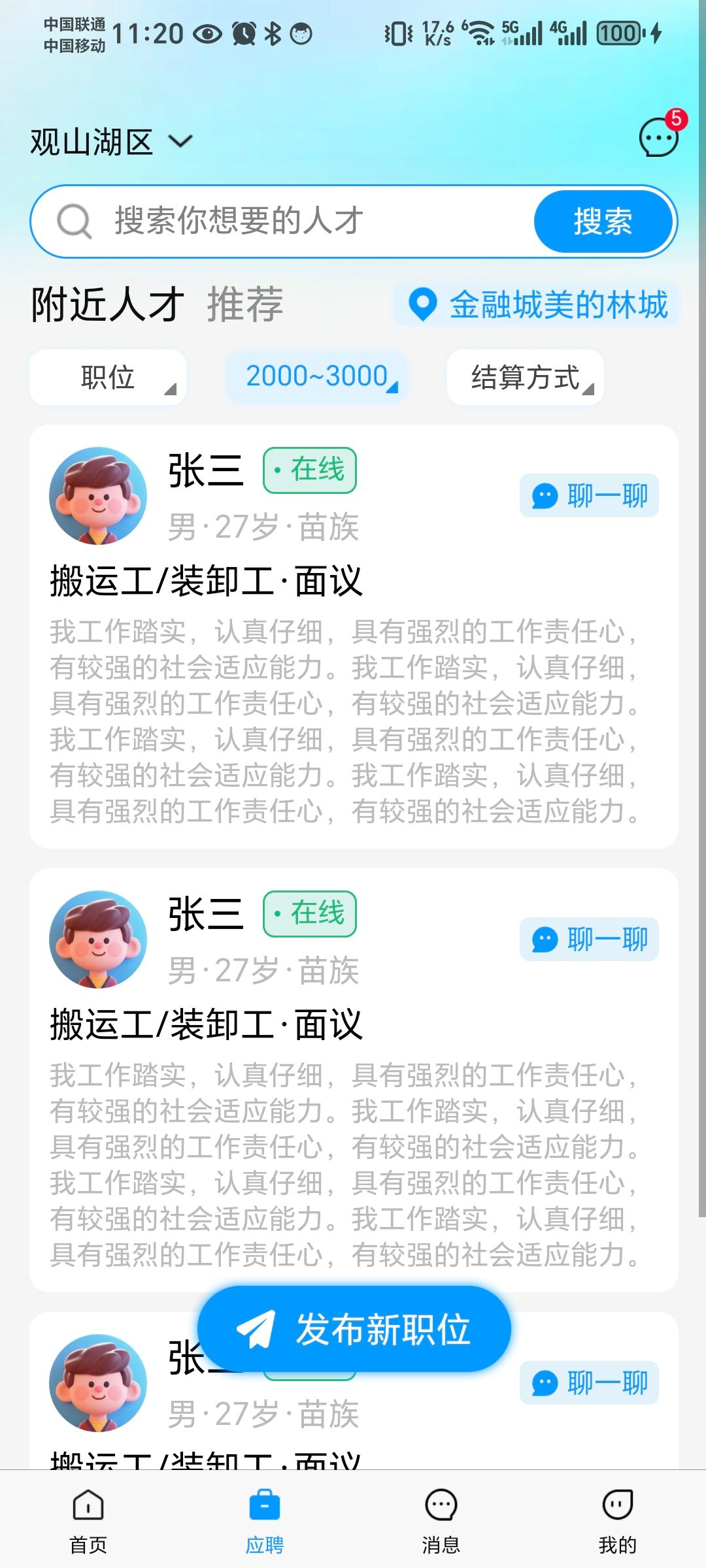Expand the 结算方式 filter
Screen dimensions: 706x1568
tap(526, 377)
